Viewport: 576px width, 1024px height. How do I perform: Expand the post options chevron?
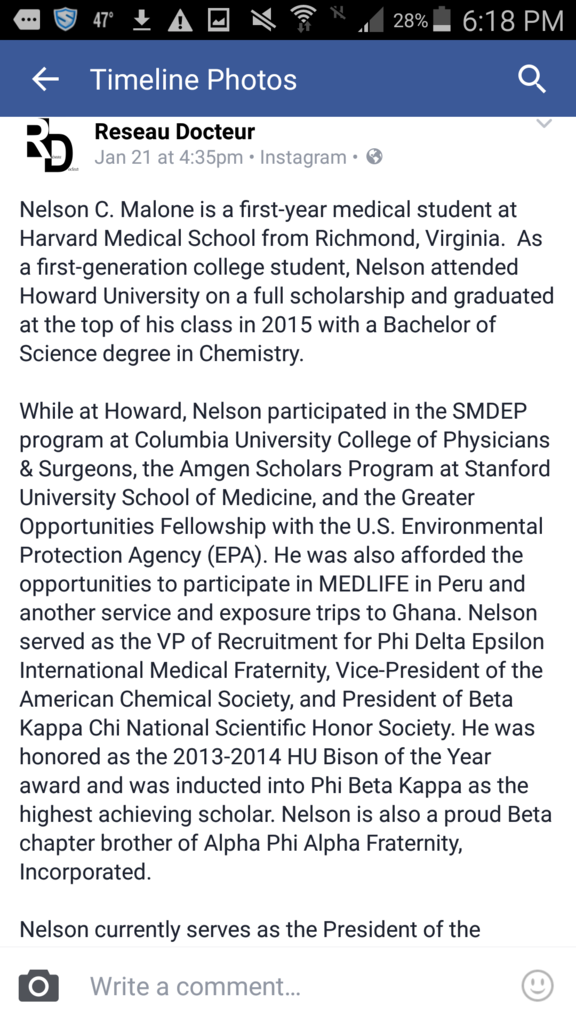pos(543,123)
